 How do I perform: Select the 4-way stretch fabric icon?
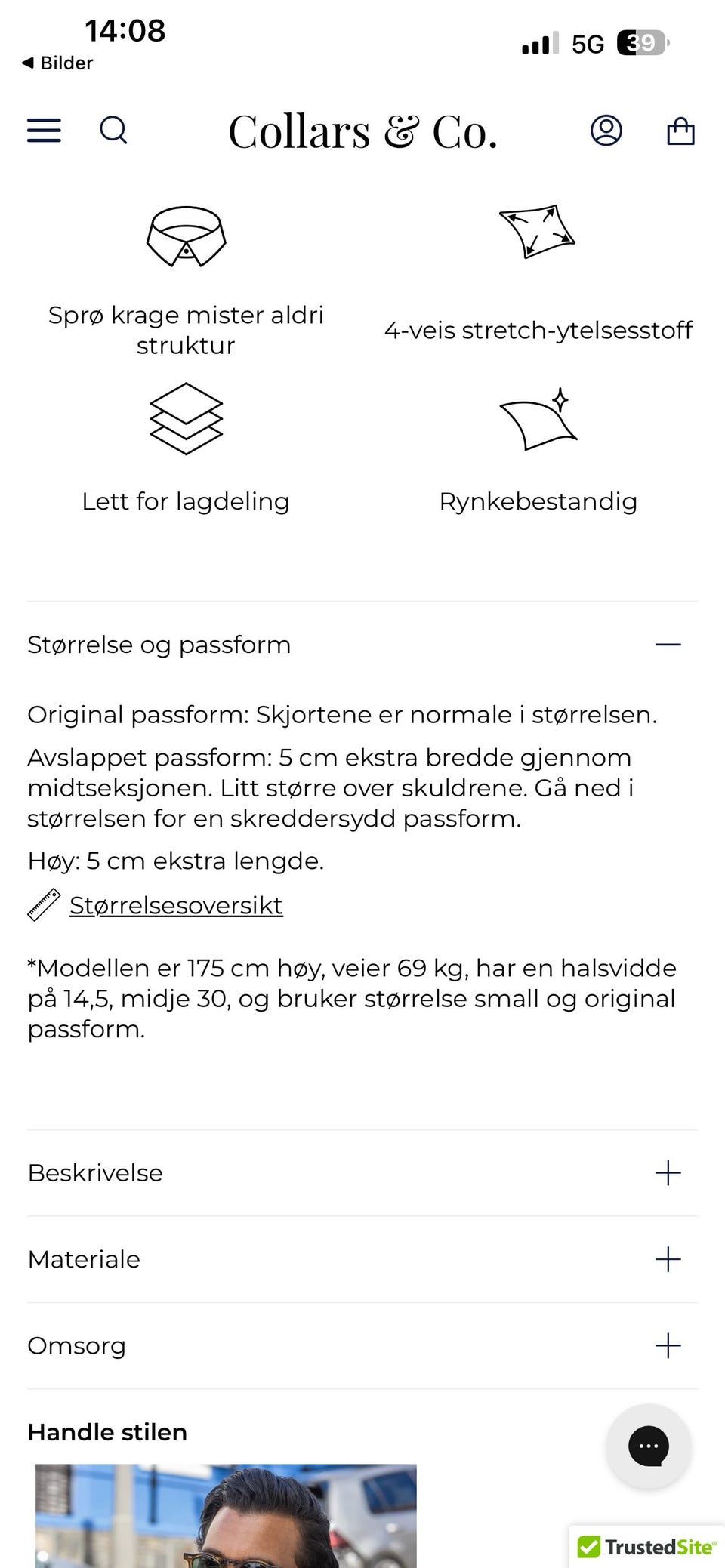(x=538, y=233)
